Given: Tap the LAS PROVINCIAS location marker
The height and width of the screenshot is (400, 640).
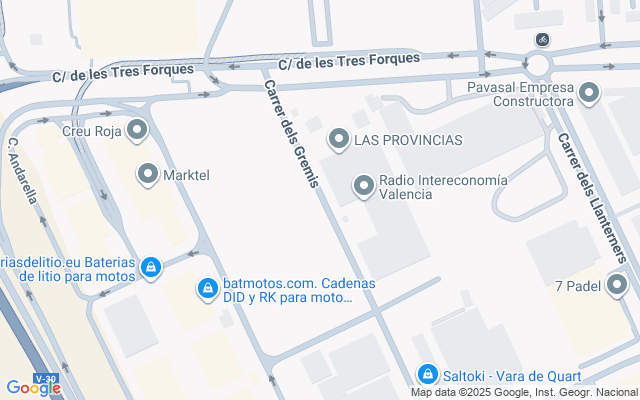Looking at the screenshot, I should coord(339,140).
